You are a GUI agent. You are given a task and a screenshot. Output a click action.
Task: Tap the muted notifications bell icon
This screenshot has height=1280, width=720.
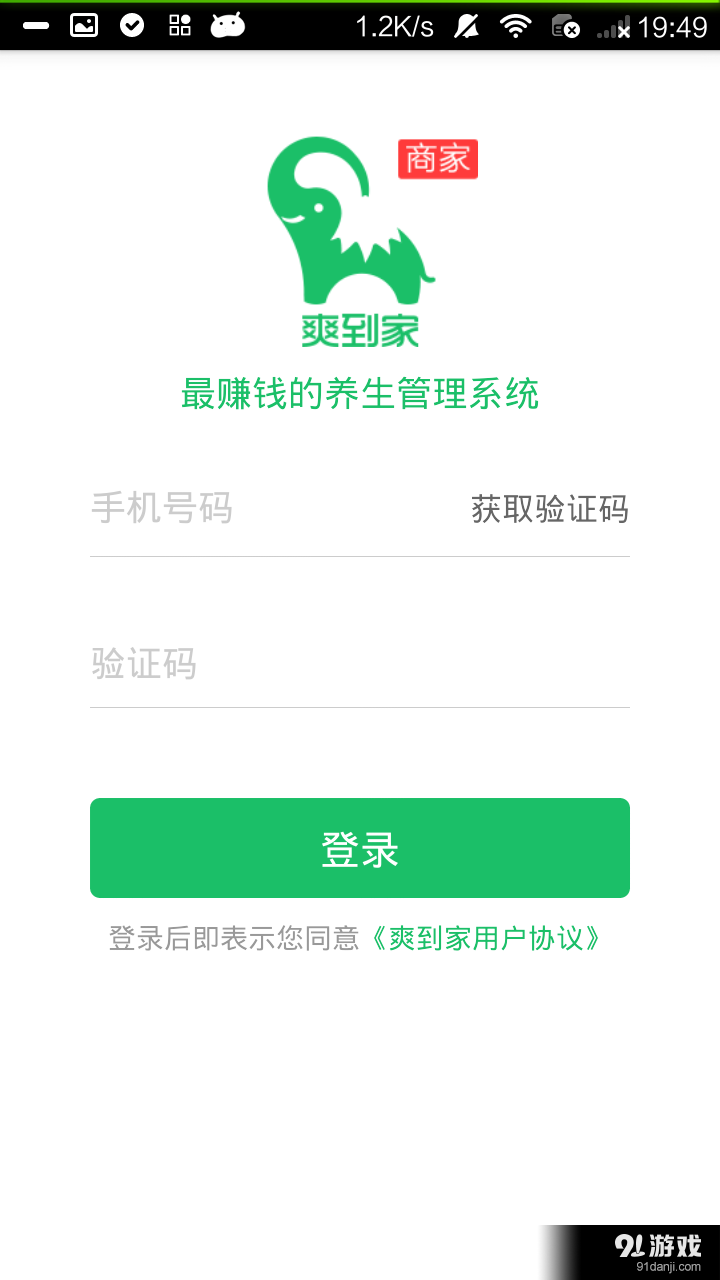[x=466, y=25]
